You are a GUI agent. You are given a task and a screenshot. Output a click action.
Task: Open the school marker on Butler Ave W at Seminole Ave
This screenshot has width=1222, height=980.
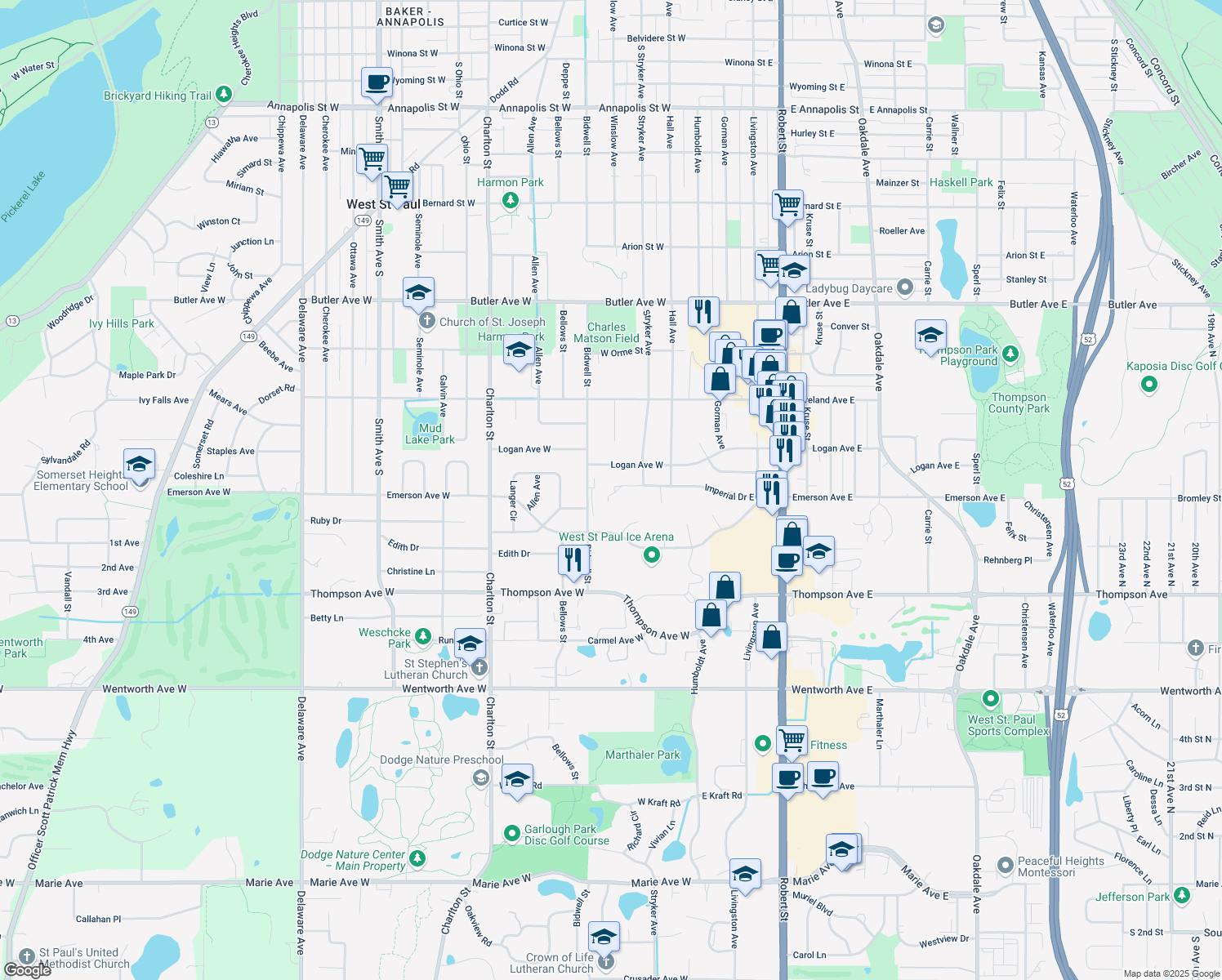(x=418, y=293)
